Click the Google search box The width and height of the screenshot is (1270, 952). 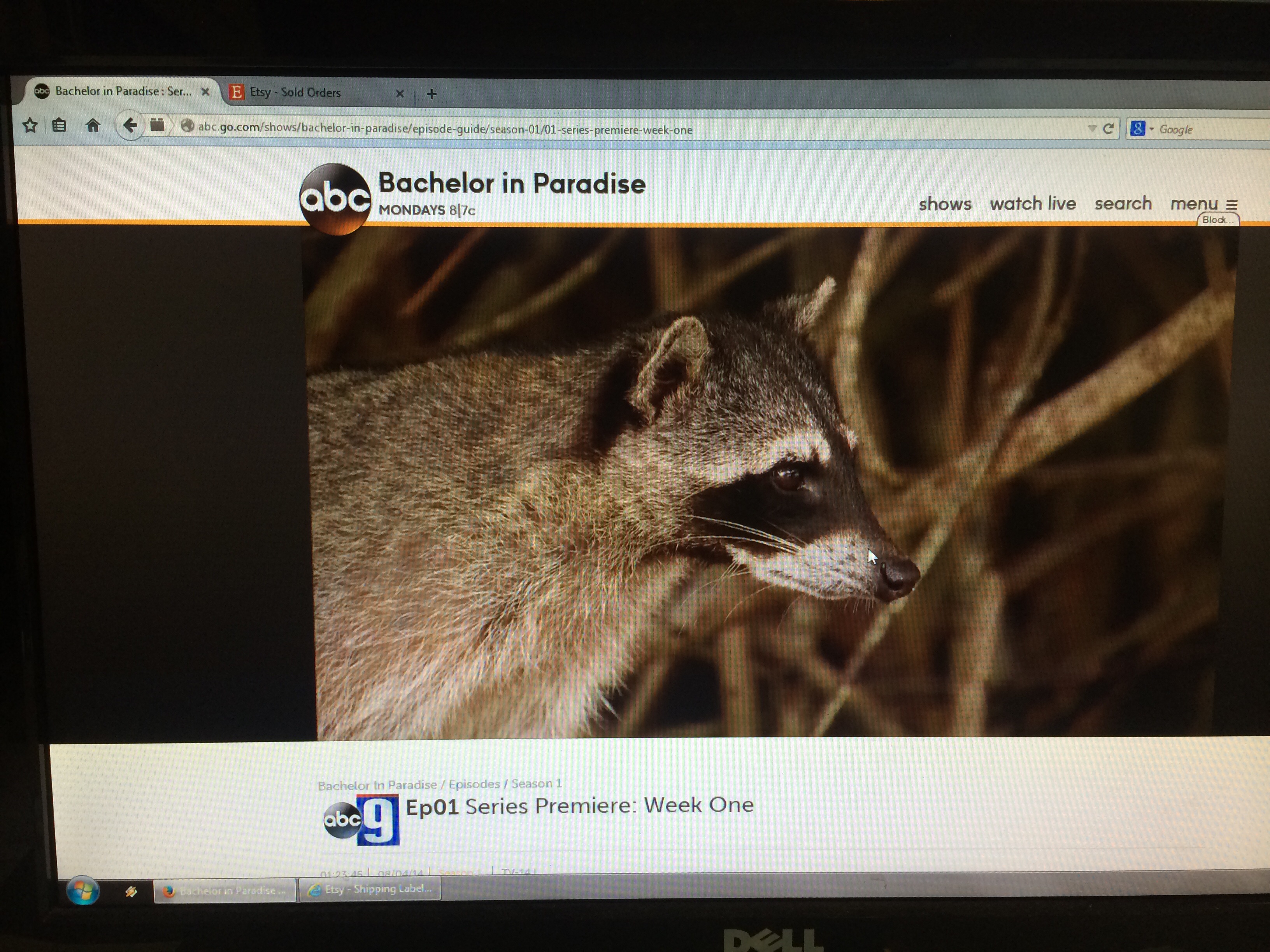[x=1206, y=129]
